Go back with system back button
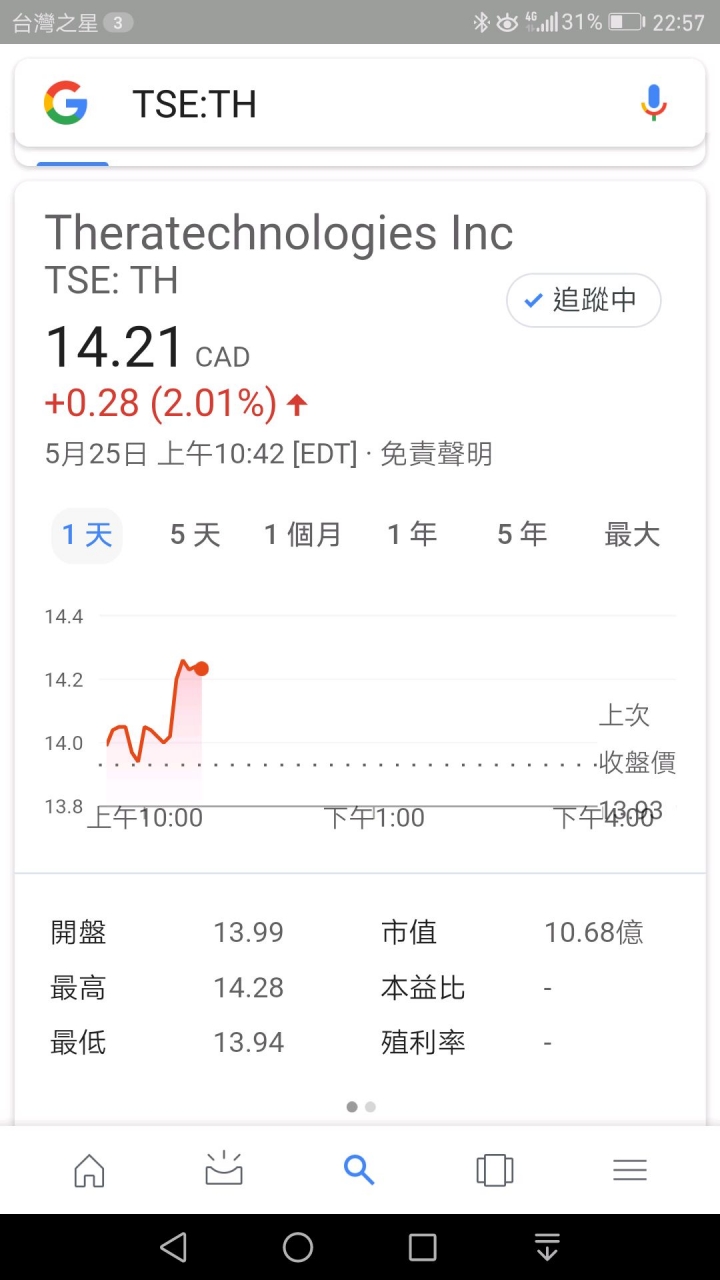720x1280 pixels. pos(174,1247)
